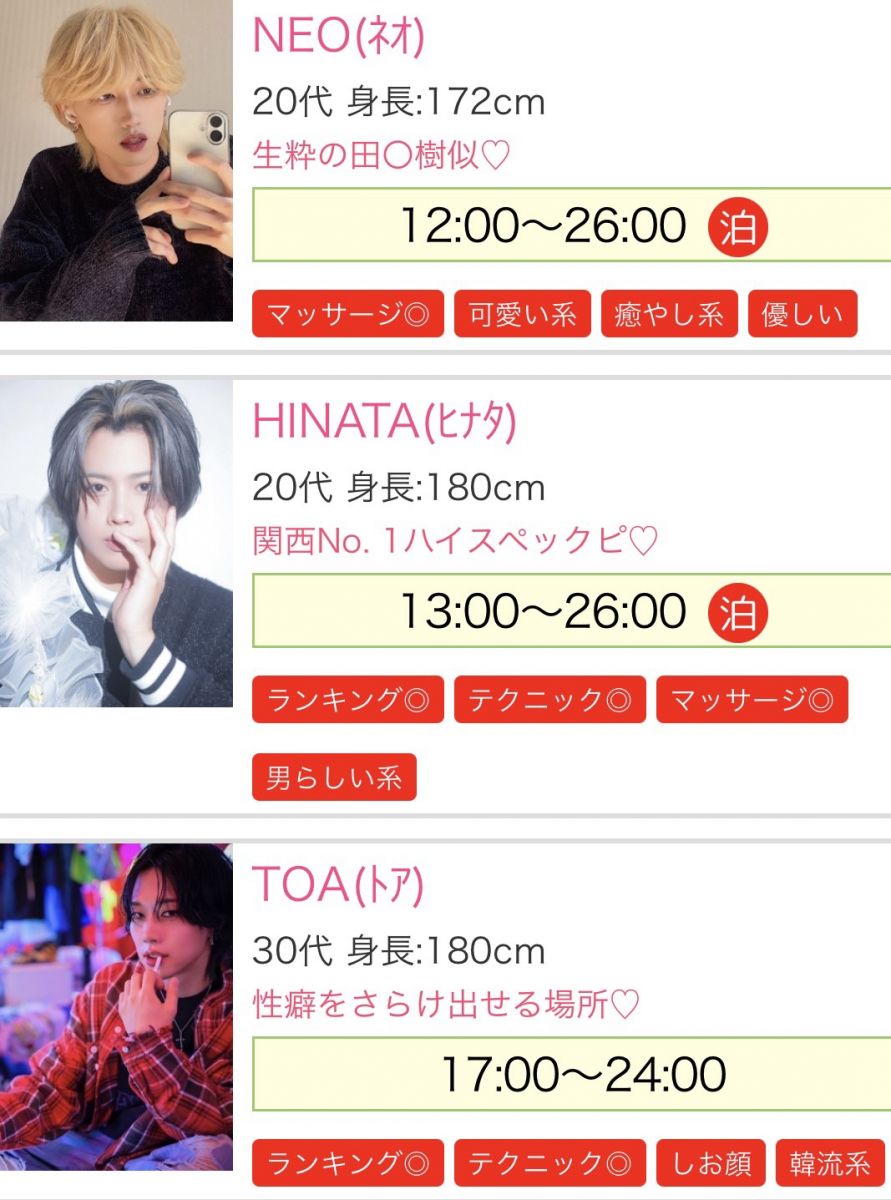Image resolution: width=891 pixels, height=1200 pixels.
Task: Select the ランキング◎ tag under HINATA
Action: pyautogui.click(x=348, y=700)
